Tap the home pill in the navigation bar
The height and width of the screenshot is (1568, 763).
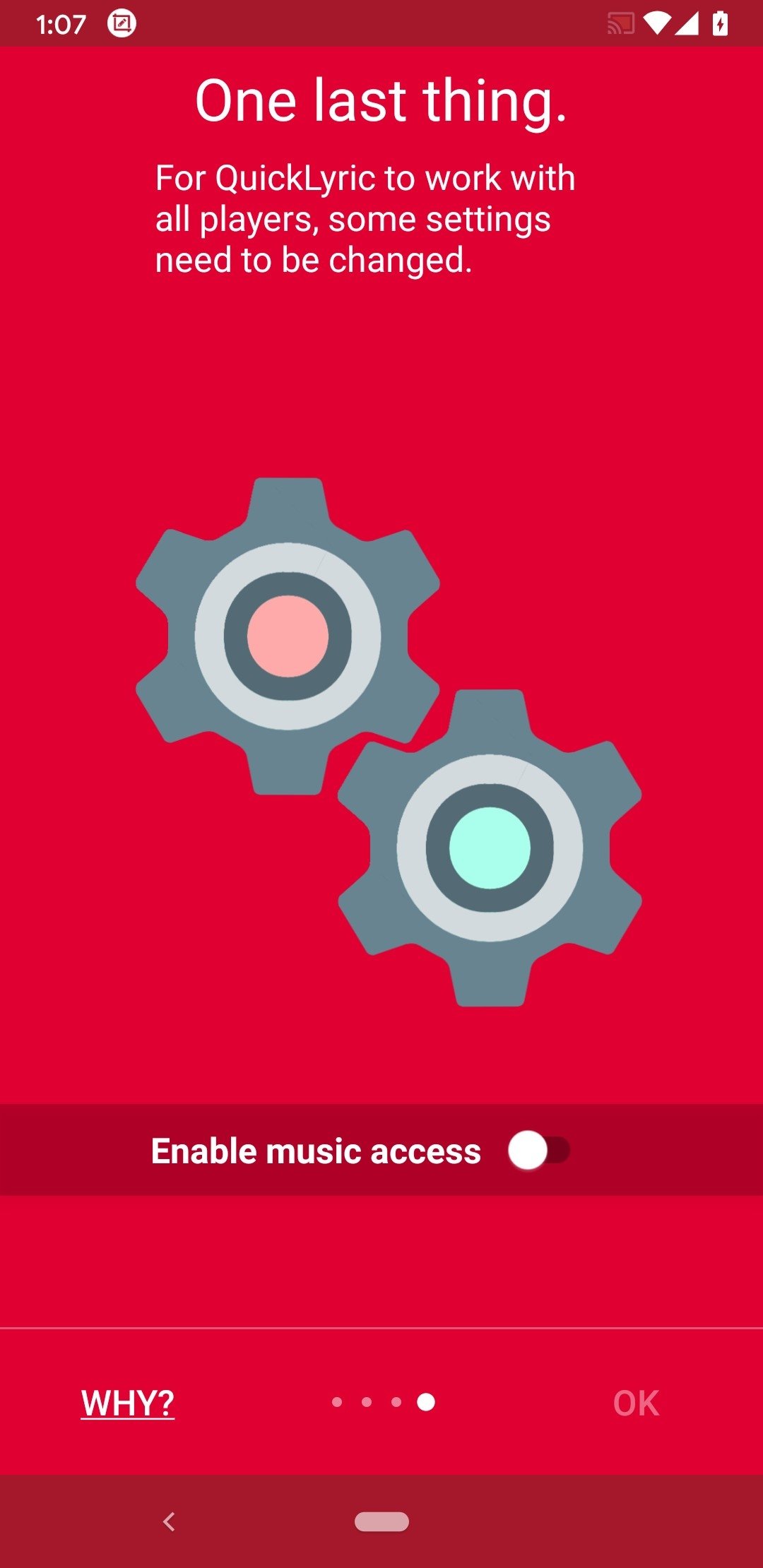(381, 1521)
